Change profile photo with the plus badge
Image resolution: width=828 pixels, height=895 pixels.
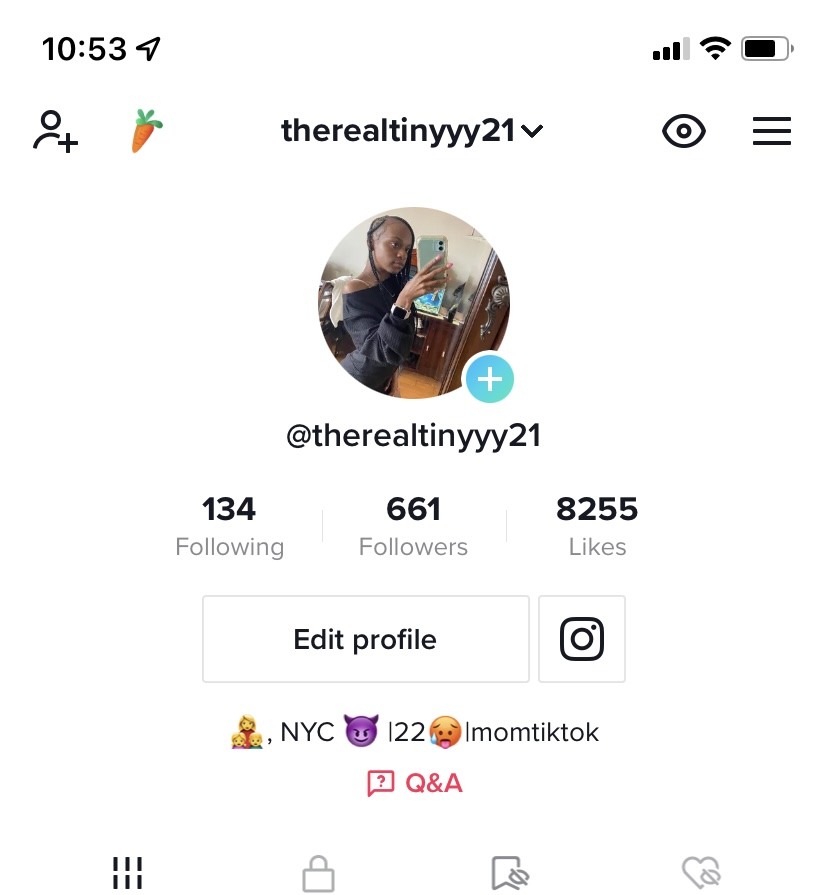coord(489,379)
